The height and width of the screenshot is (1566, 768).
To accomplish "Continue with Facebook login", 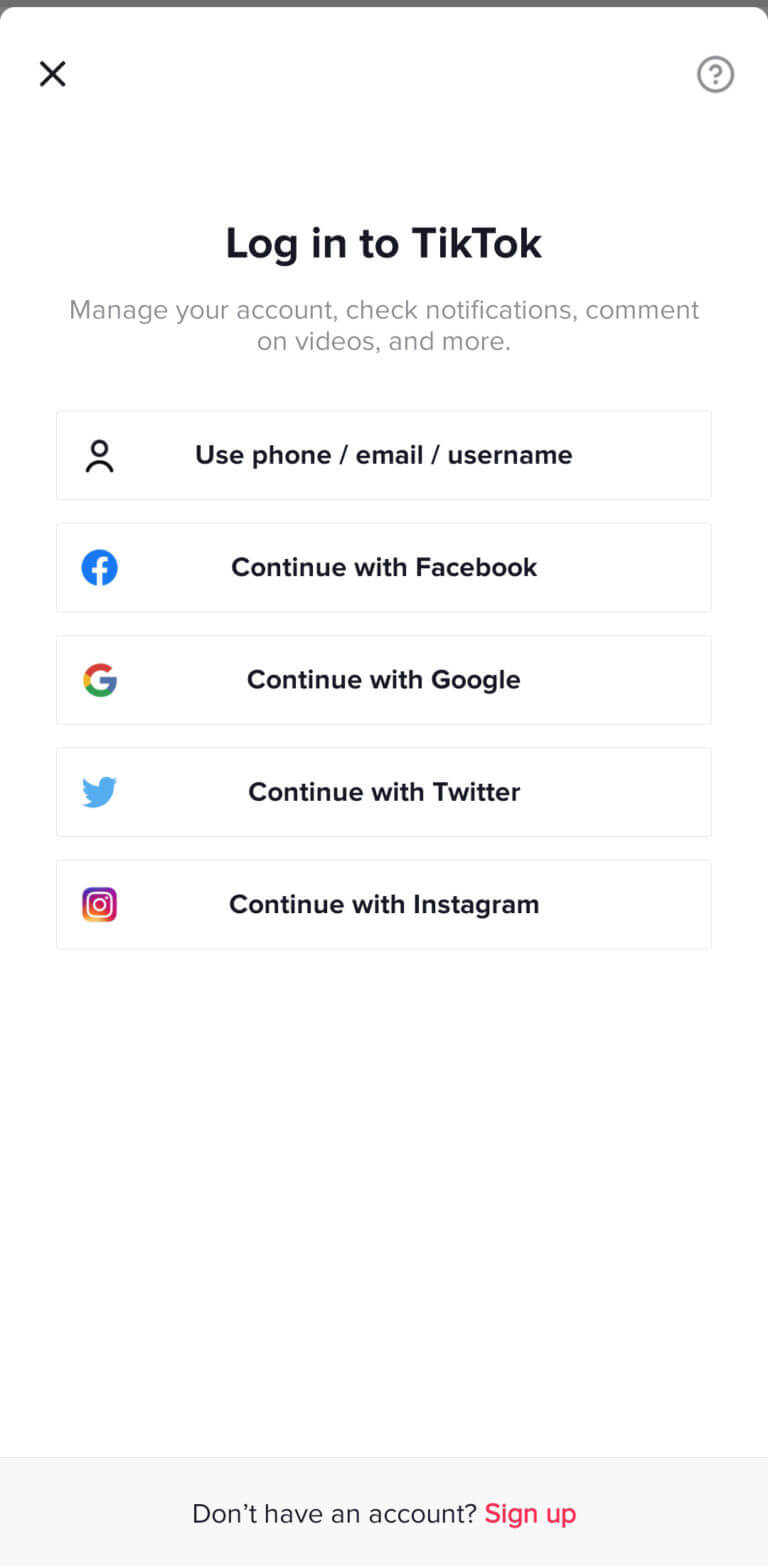I will pos(384,567).
